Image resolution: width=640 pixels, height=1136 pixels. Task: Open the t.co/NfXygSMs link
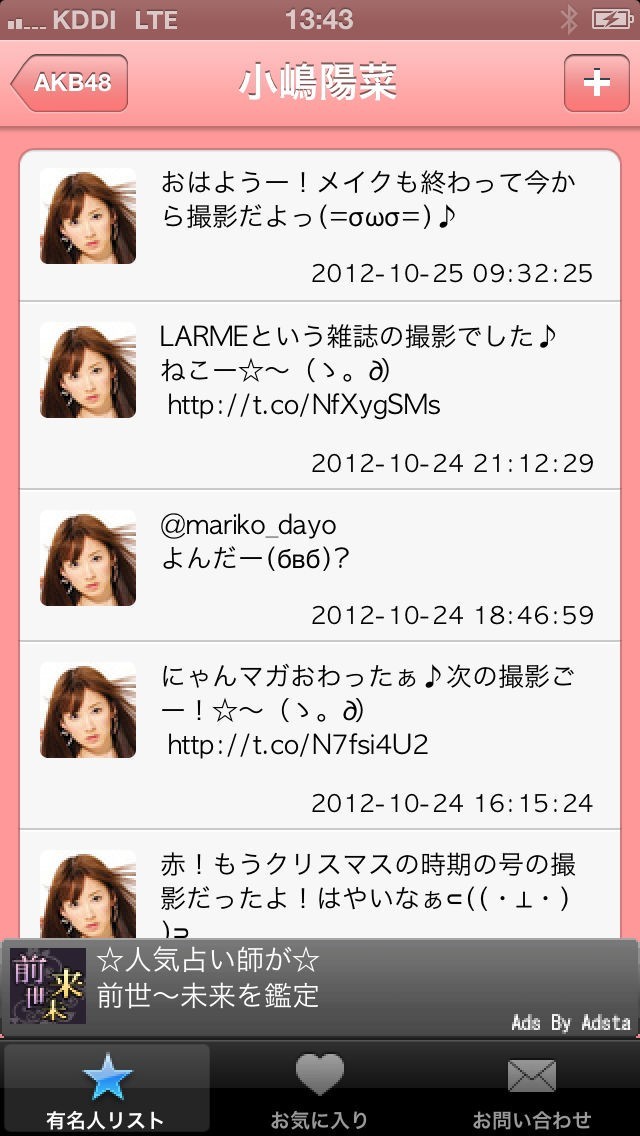point(304,405)
